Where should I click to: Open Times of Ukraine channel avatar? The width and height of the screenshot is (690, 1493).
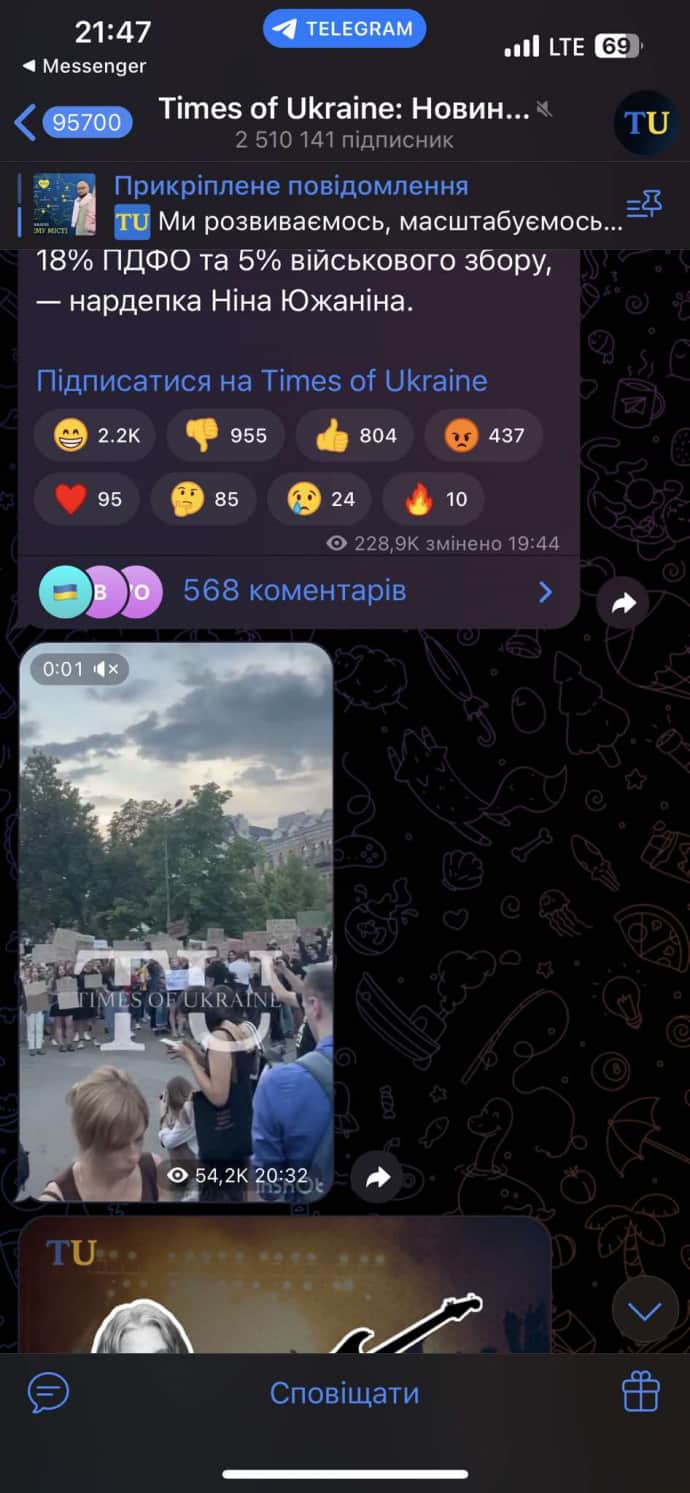pos(645,123)
